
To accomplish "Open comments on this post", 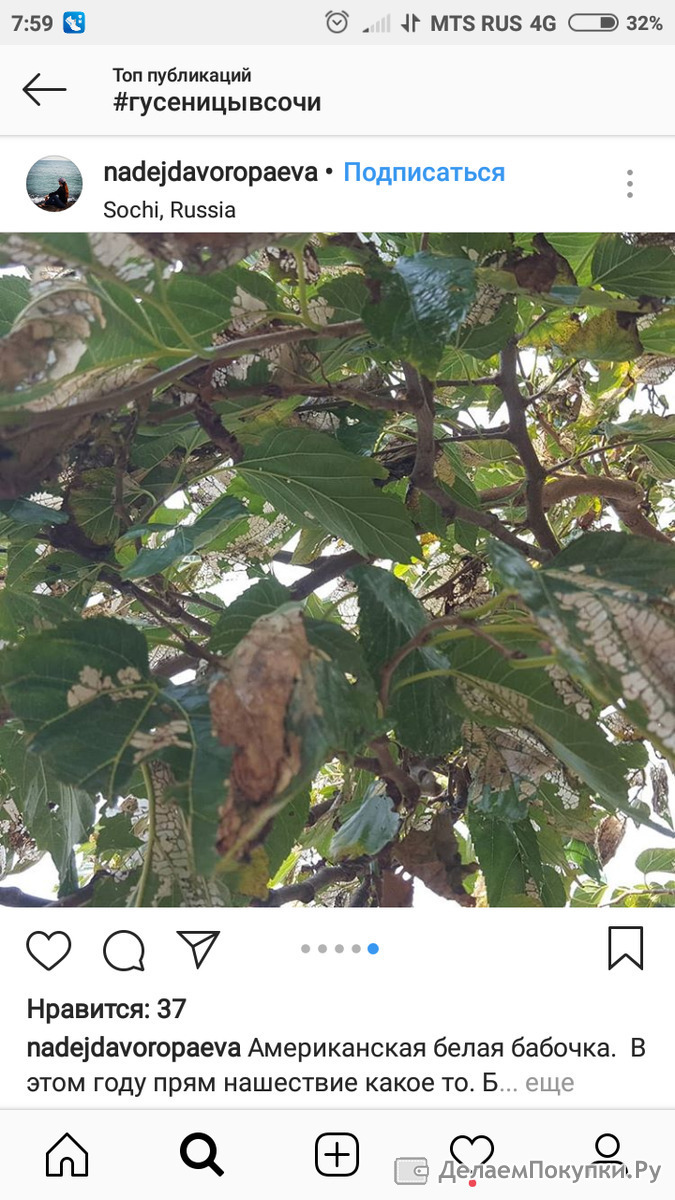I will [x=124, y=950].
